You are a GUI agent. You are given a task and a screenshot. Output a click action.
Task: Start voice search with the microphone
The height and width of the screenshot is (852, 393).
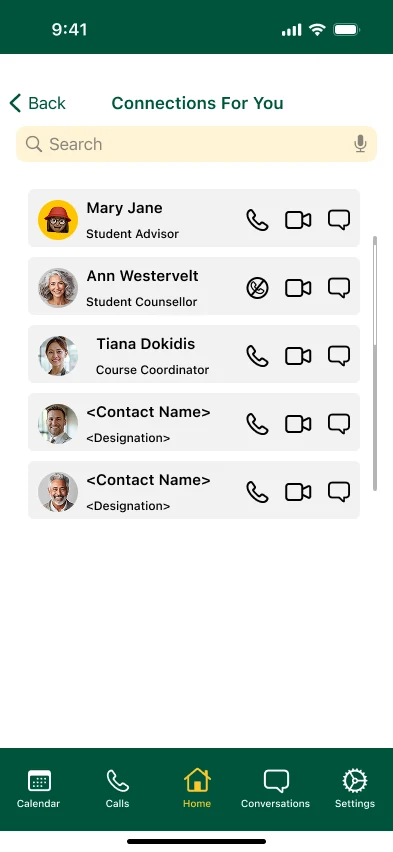tap(360, 144)
